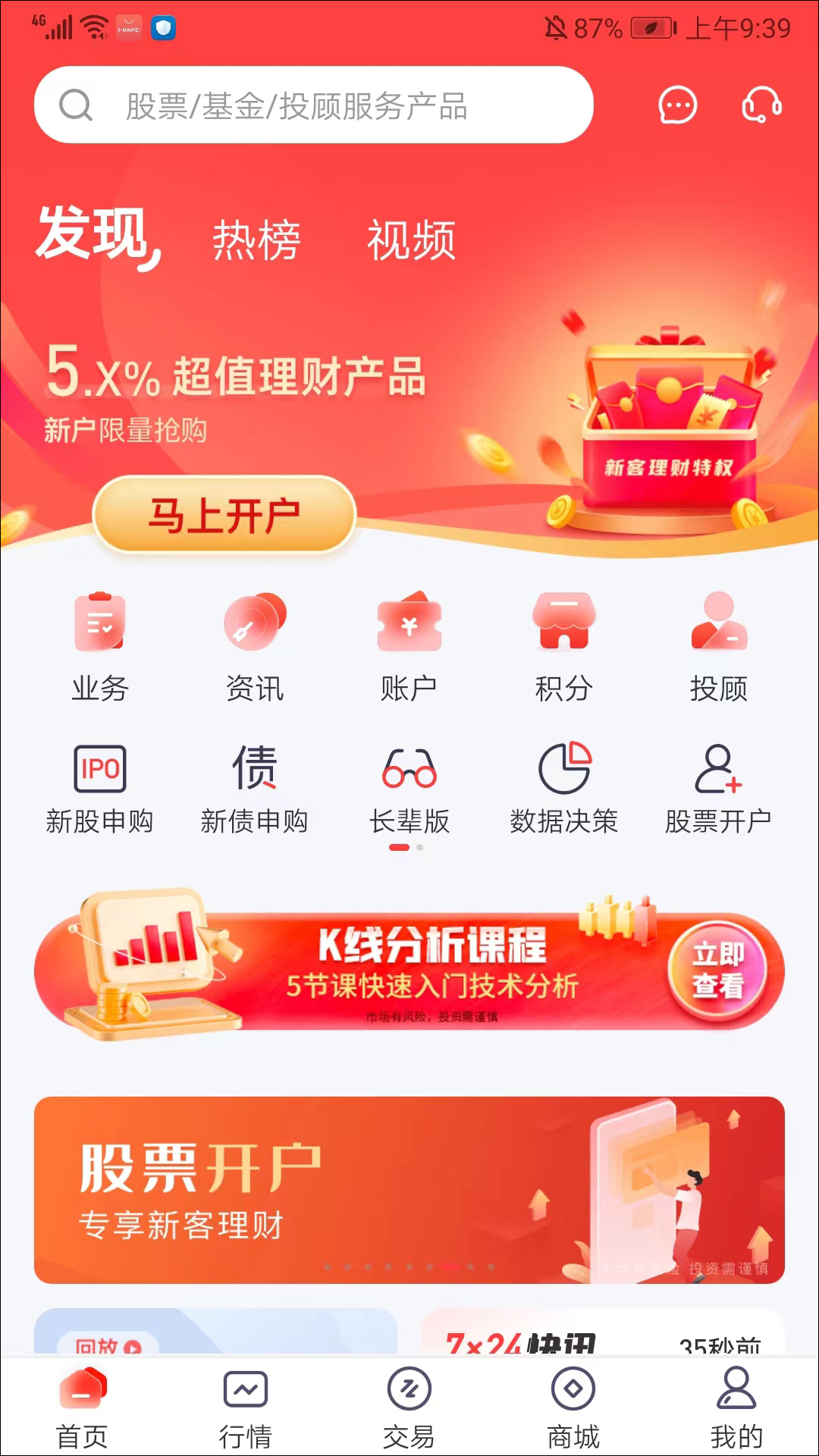The height and width of the screenshot is (1456, 819).
Task: Tap the 马上开户 button
Action: [224, 516]
